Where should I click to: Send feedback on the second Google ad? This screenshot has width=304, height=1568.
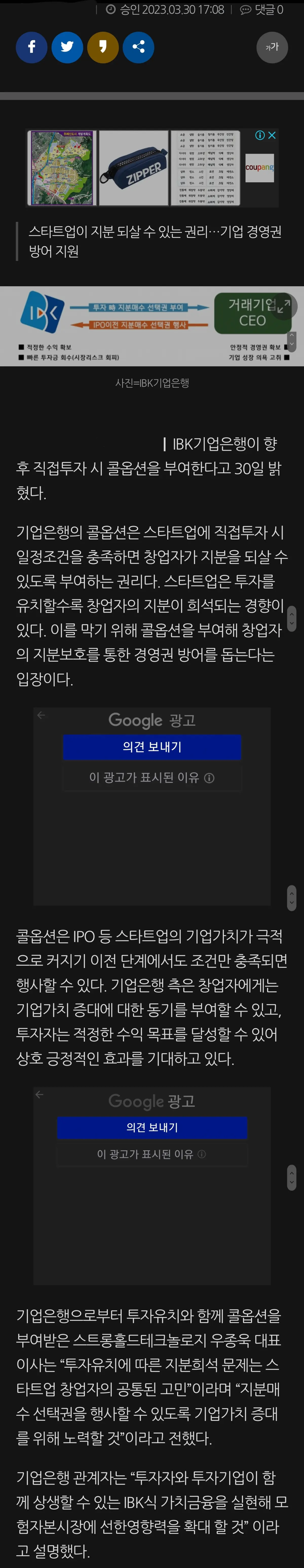click(x=152, y=1127)
